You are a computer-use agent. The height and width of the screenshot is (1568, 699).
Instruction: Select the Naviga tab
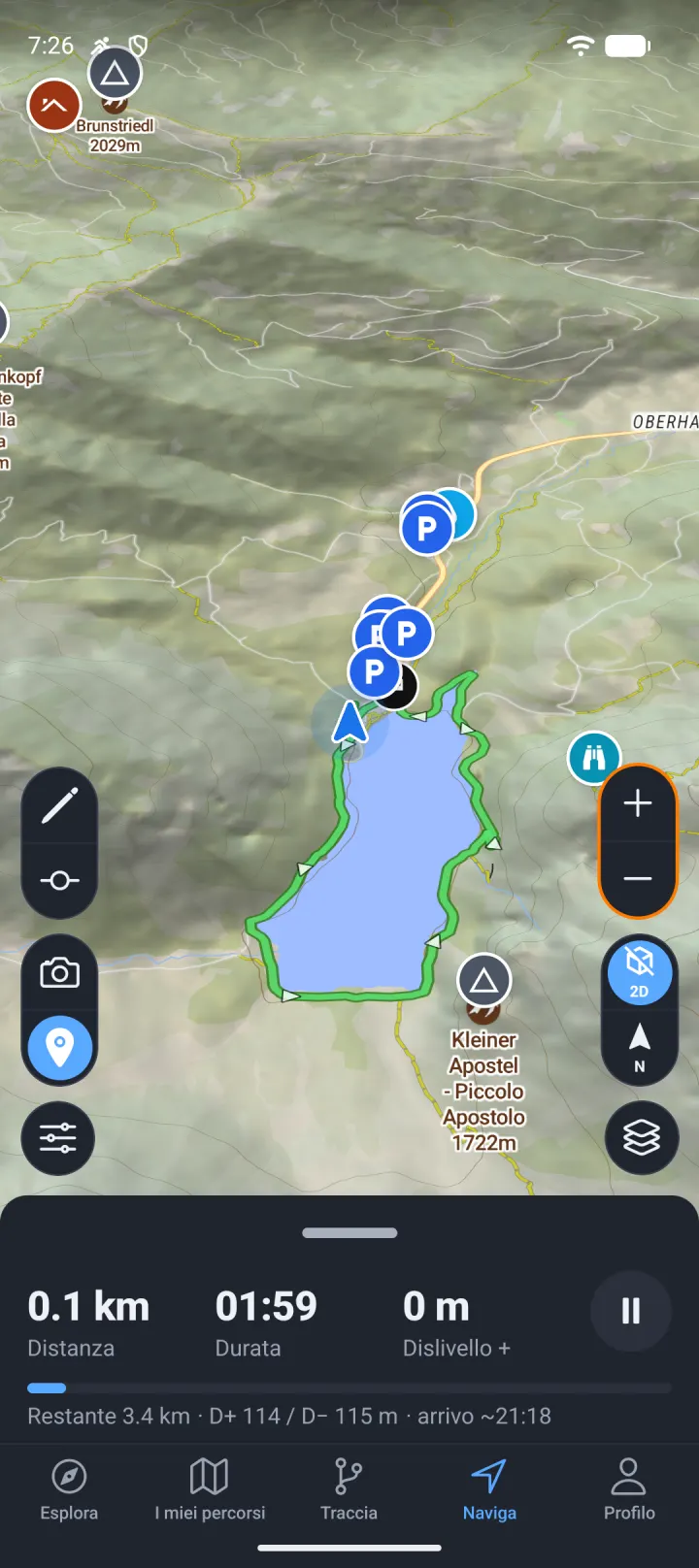click(489, 1490)
